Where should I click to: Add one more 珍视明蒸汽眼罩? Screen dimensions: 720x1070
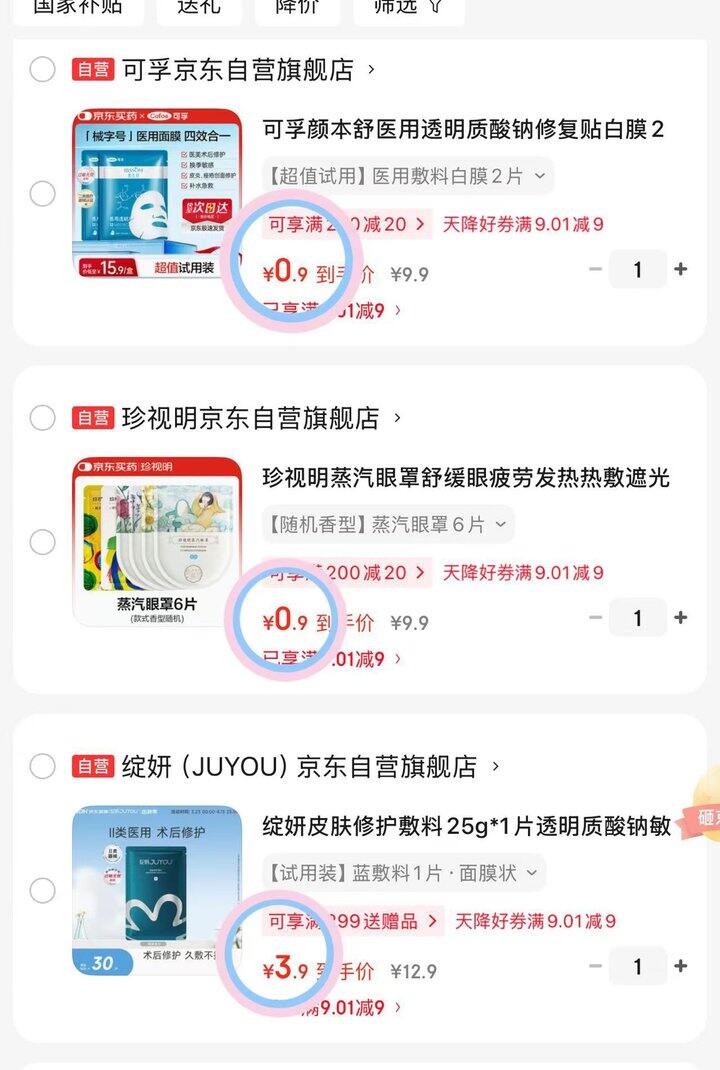(681, 618)
